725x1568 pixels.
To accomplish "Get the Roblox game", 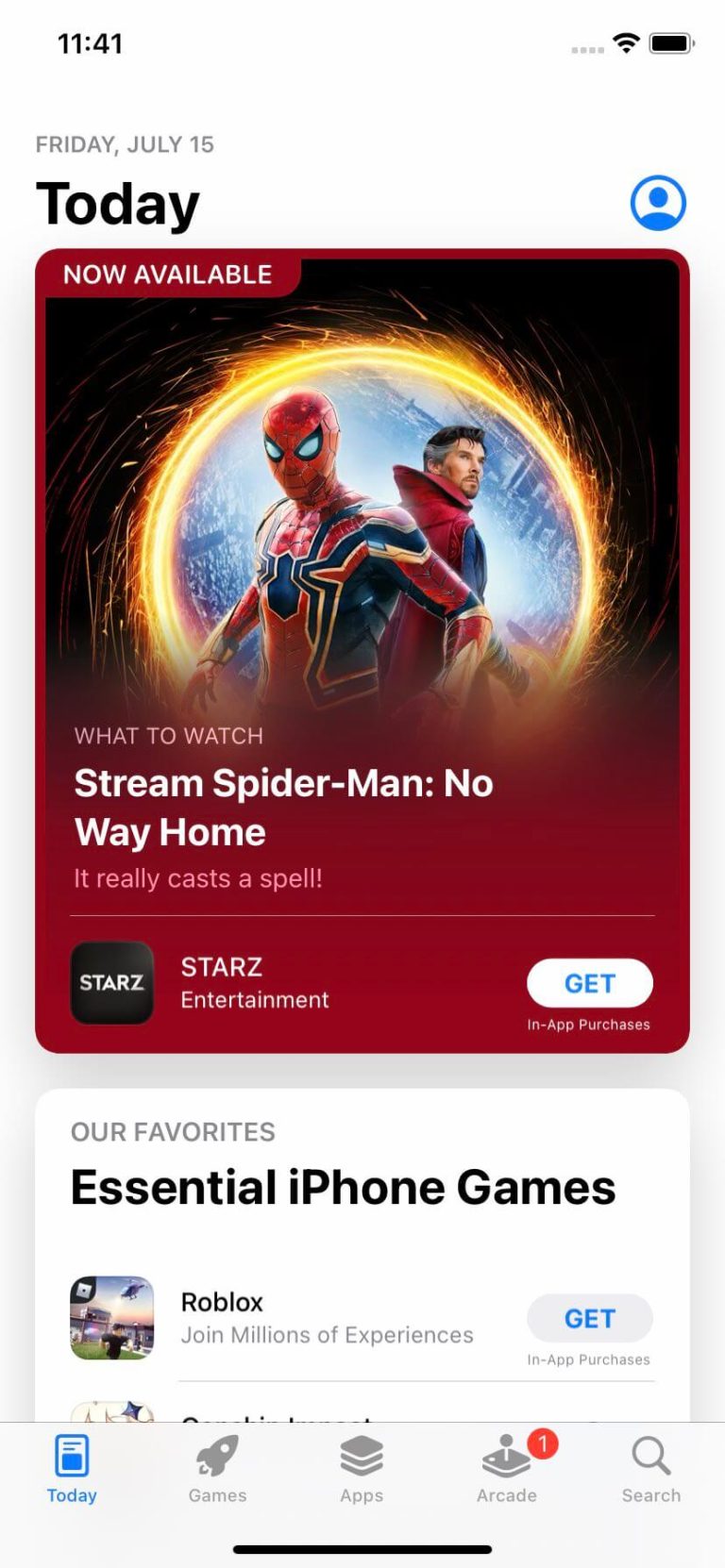I will coord(589,1318).
